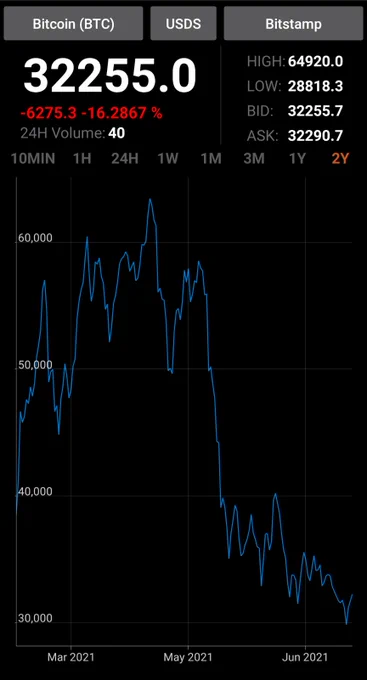Display the 1Y price chart
Viewport: 367px width, 680px height.
298,159
